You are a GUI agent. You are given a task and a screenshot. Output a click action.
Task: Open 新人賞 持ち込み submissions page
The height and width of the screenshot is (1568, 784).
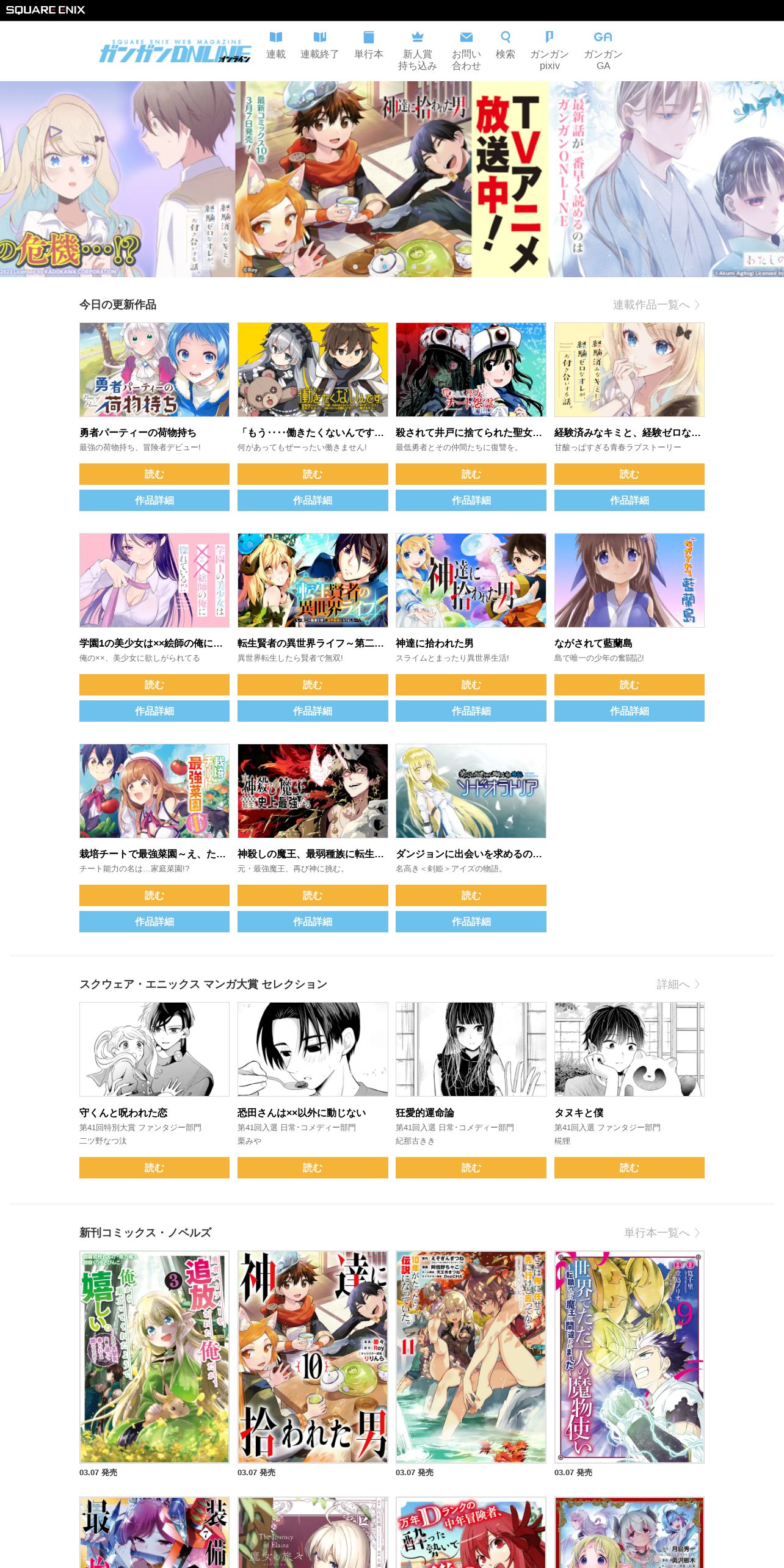point(418,51)
